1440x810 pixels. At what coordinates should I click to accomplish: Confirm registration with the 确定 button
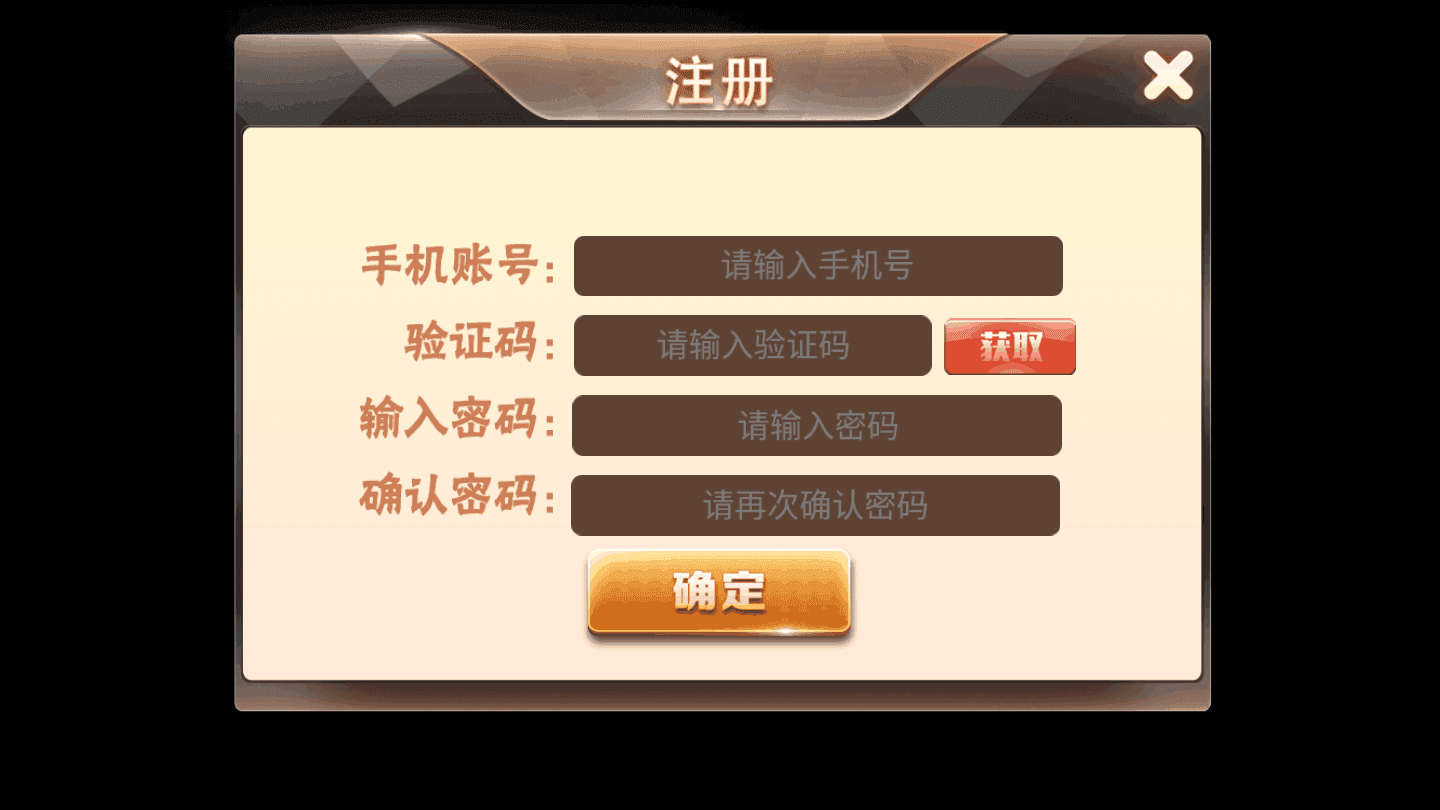click(719, 592)
